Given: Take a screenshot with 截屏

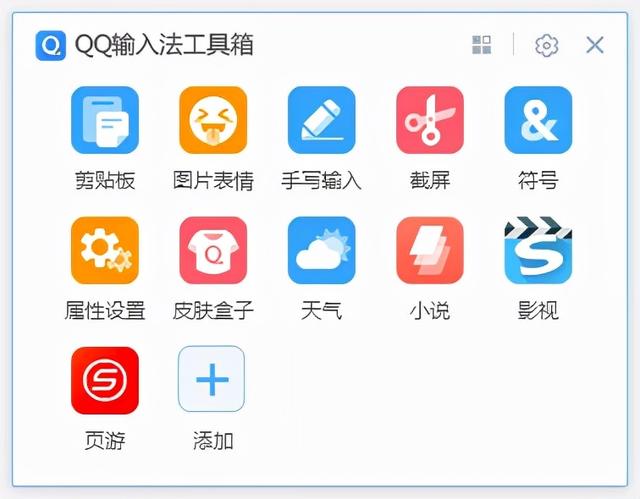Looking at the screenshot, I should (x=430, y=121).
